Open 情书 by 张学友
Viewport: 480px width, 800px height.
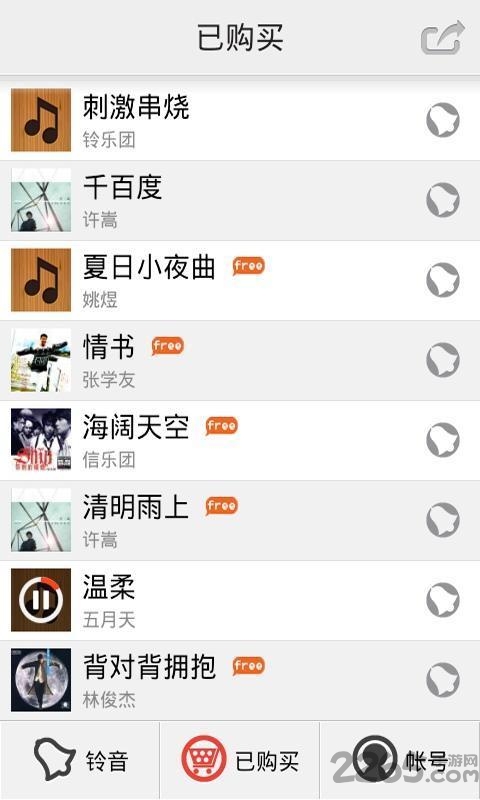point(240,361)
